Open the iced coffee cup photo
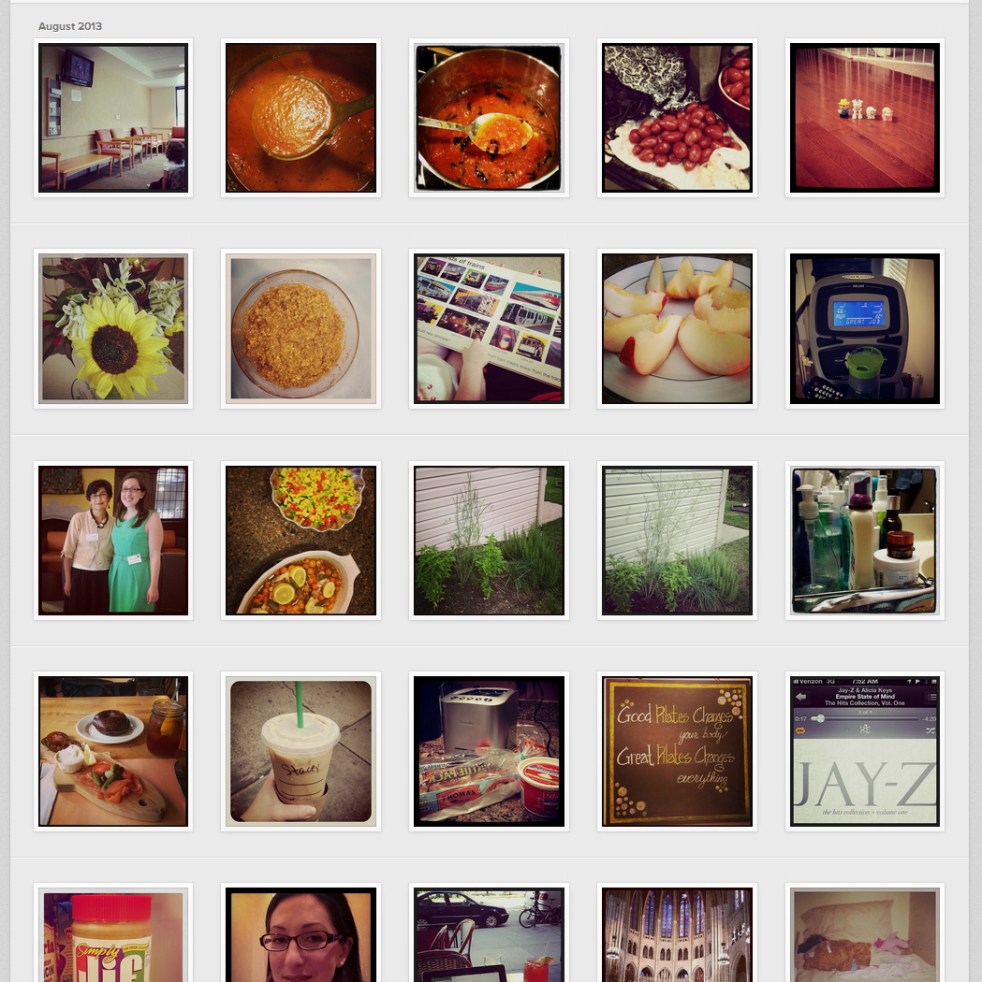This screenshot has width=982, height=982. (x=301, y=751)
